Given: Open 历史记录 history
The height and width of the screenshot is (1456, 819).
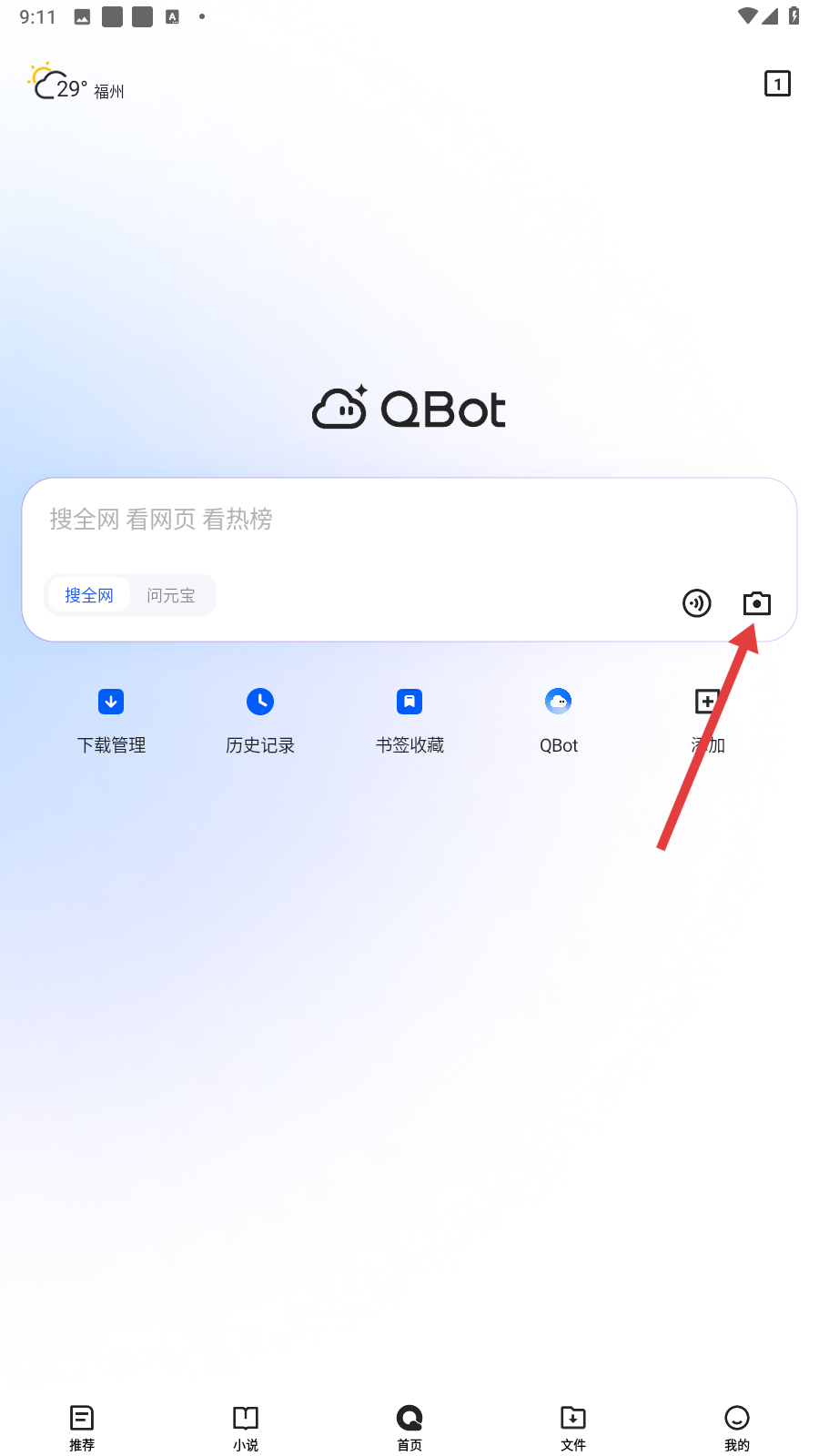Looking at the screenshot, I should coord(260,721).
